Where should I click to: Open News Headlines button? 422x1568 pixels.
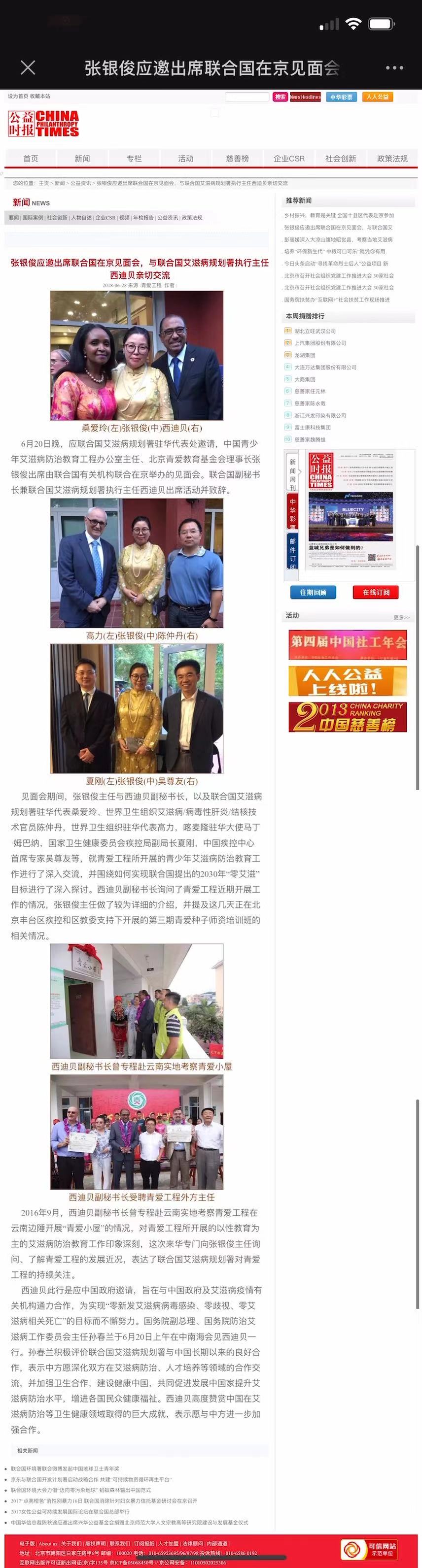[305, 97]
